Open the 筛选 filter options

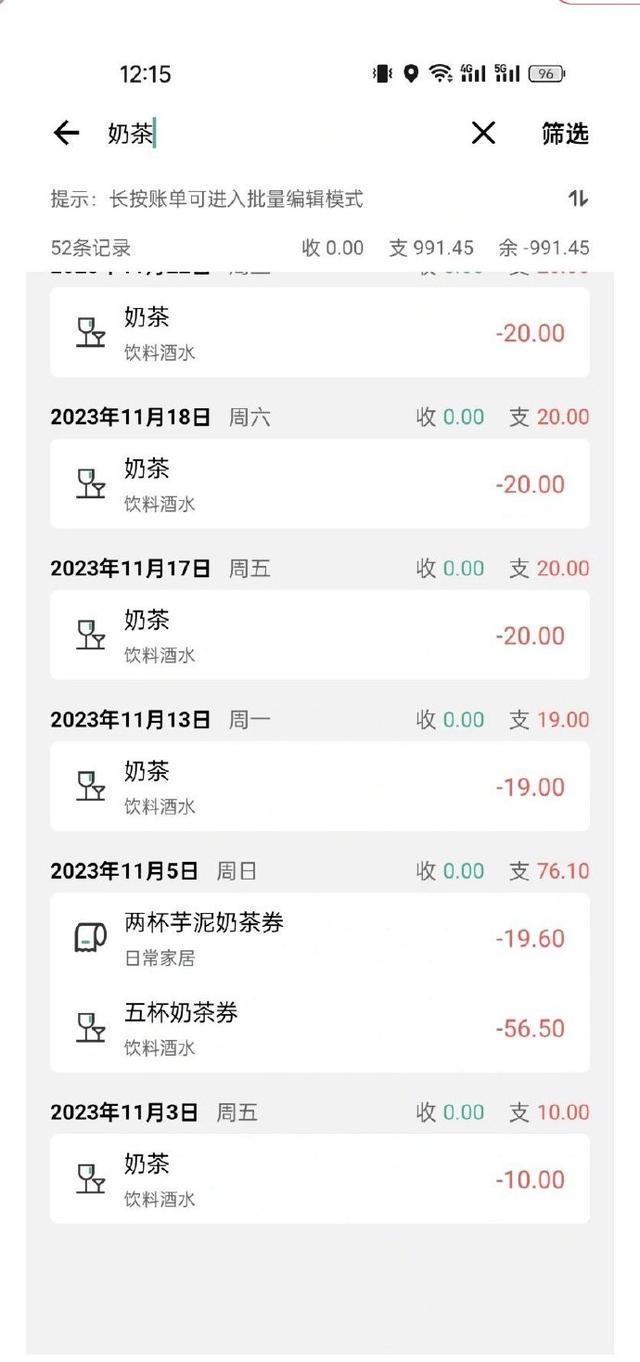click(565, 133)
